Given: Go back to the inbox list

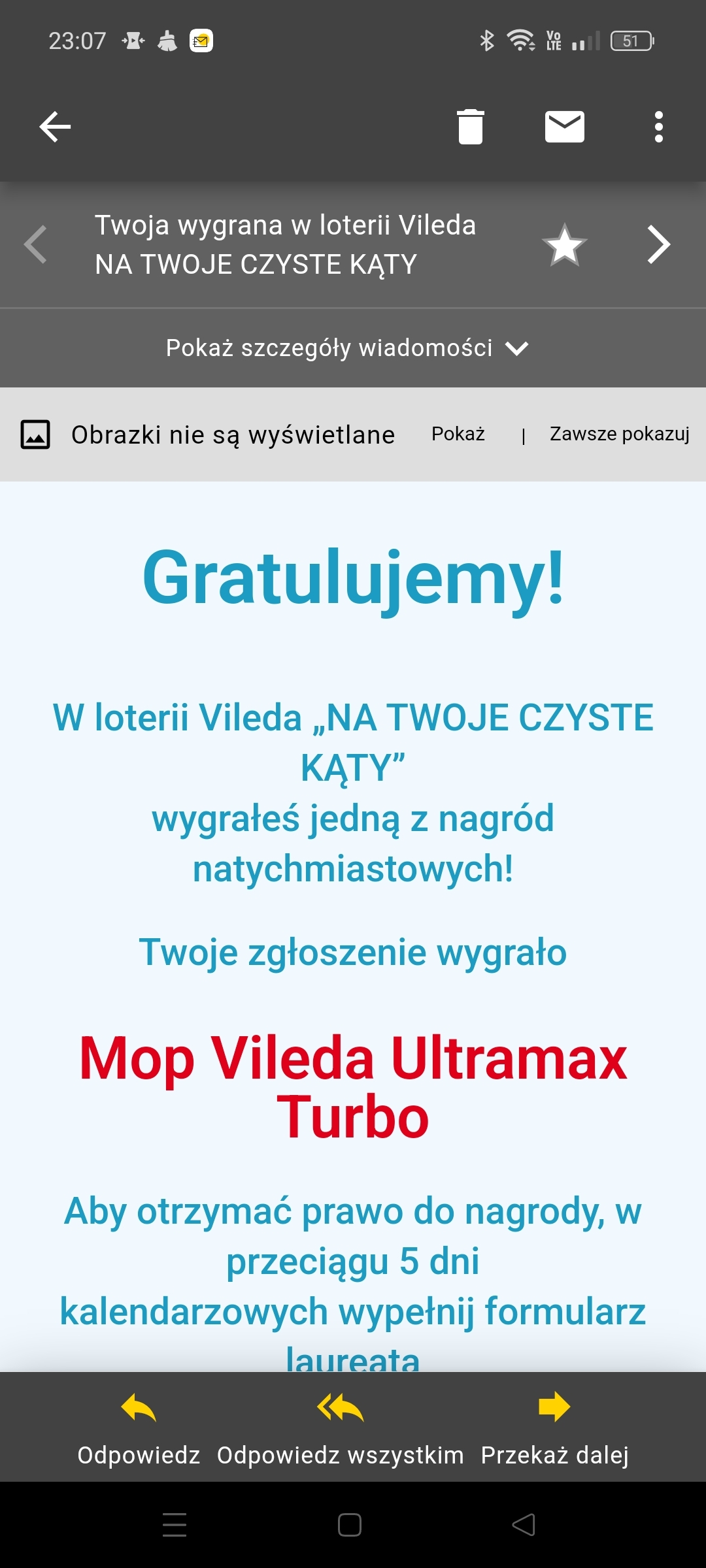Looking at the screenshot, I should (x=55, y=127).
